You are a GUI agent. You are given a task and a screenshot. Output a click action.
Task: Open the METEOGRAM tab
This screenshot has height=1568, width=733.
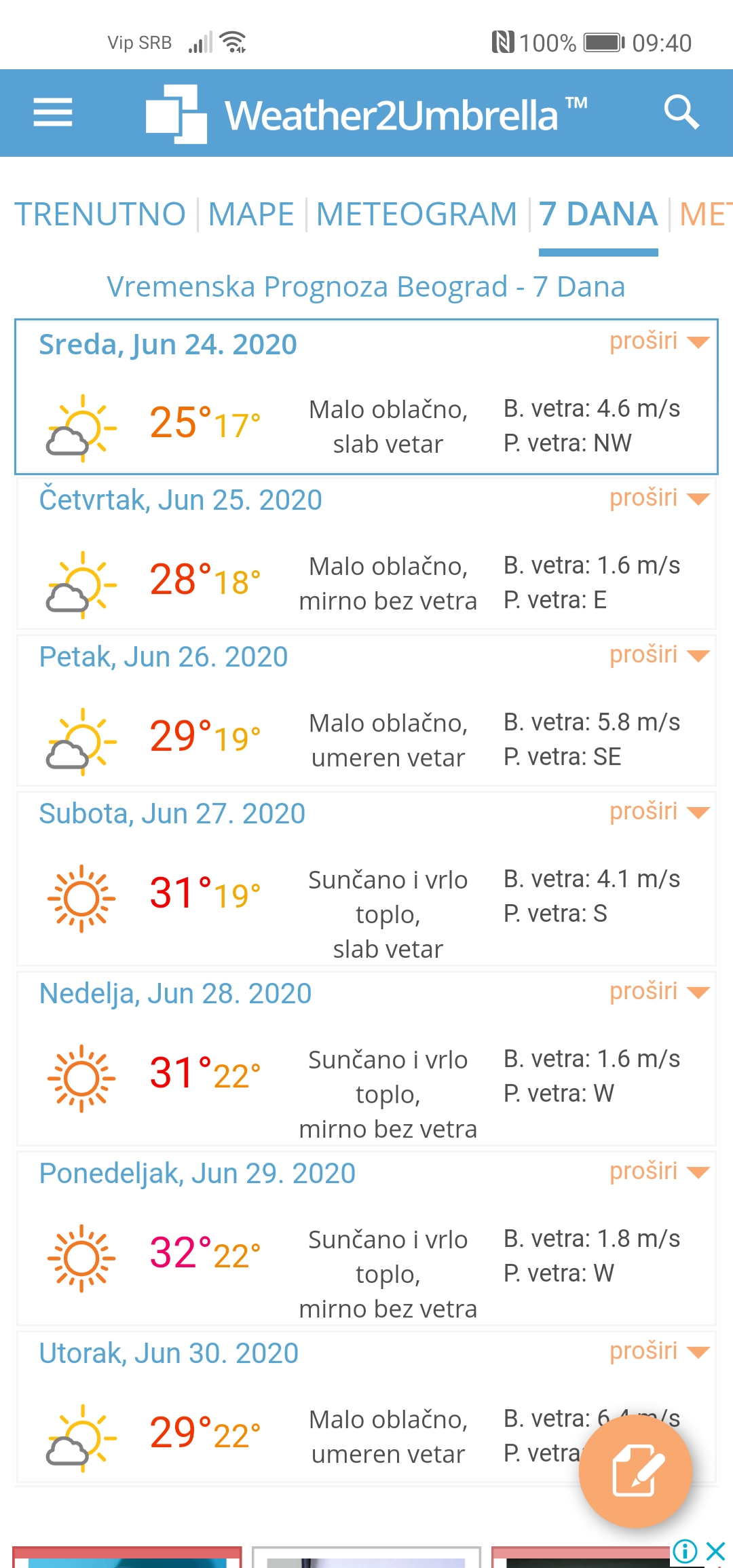pyautogui.click(x=416, y=214)
